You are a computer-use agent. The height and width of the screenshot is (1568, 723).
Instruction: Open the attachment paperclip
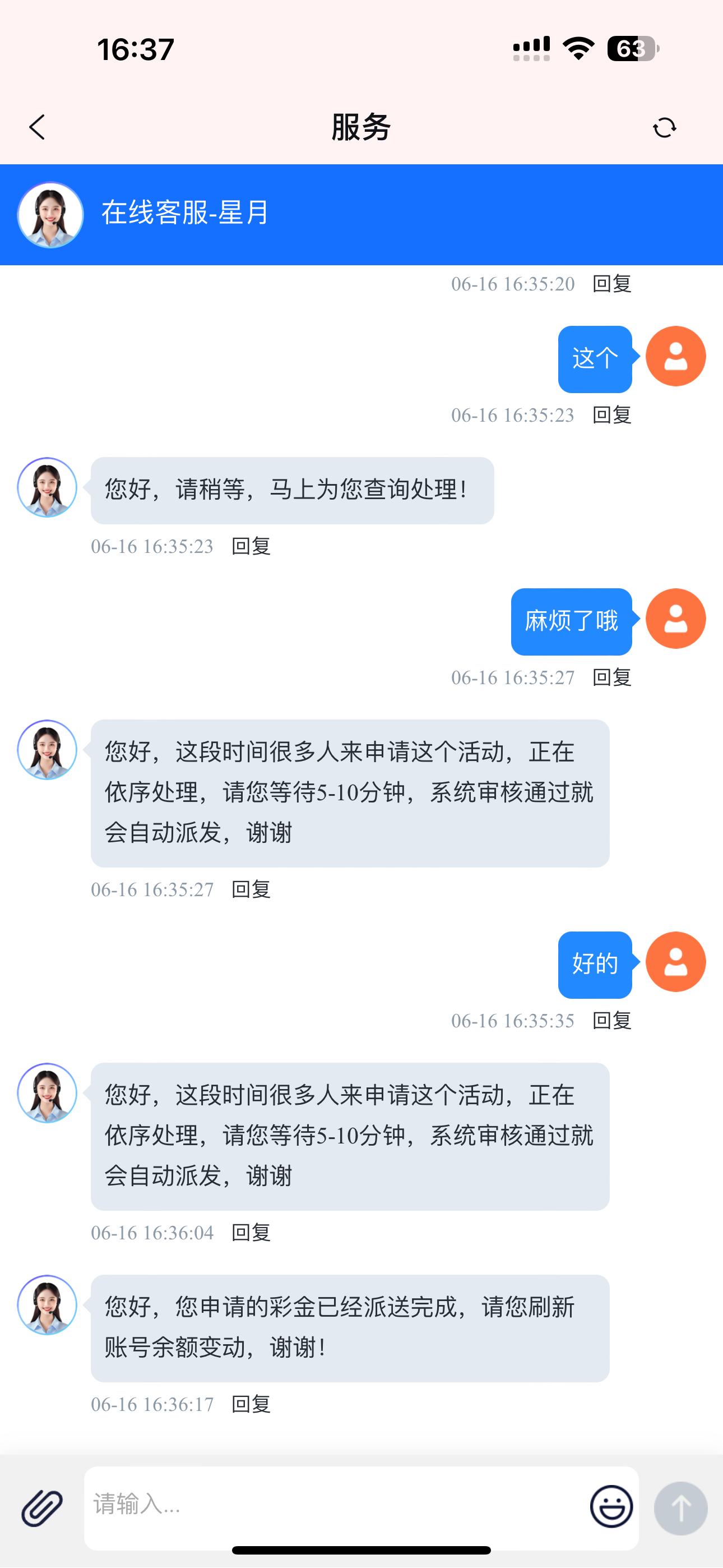(42, 1508)
